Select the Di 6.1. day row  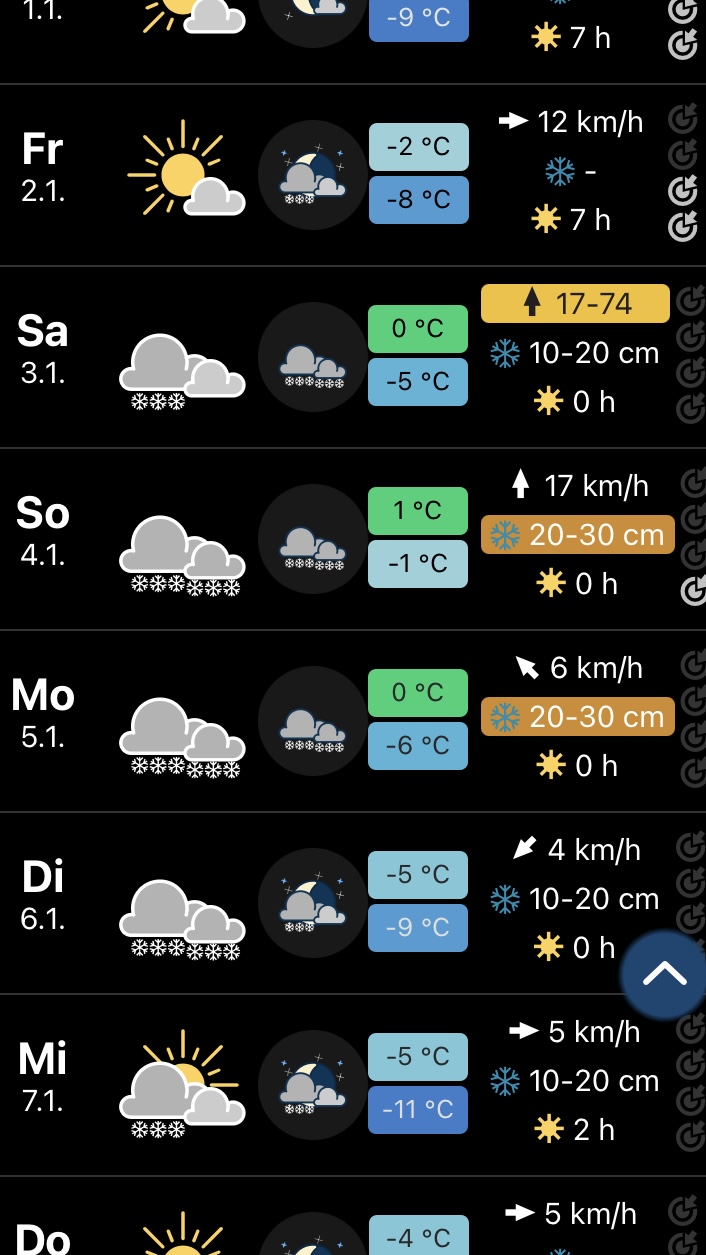pos(44,895)
